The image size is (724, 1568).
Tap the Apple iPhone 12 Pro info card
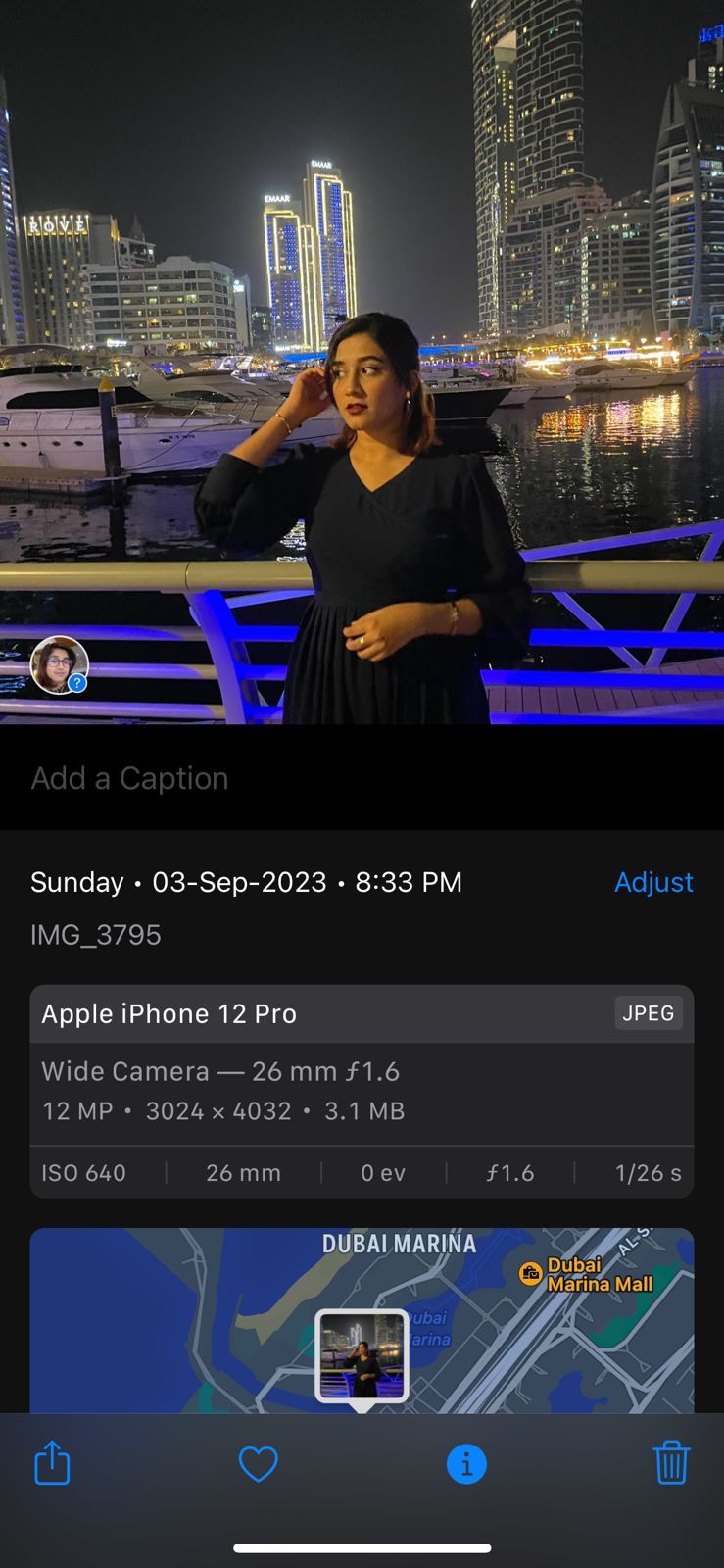tap(169, 1013)
